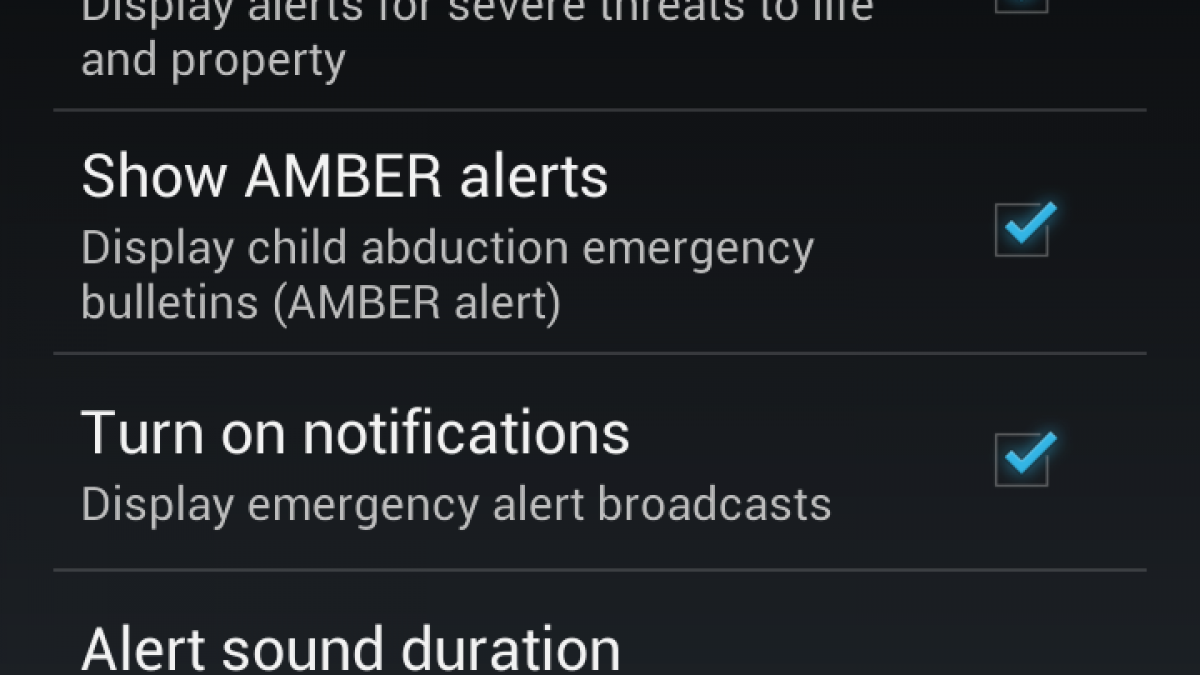The image size is (1200, 675).
Task: Open Alert sound duration setting
Action: tap(351, 647)
